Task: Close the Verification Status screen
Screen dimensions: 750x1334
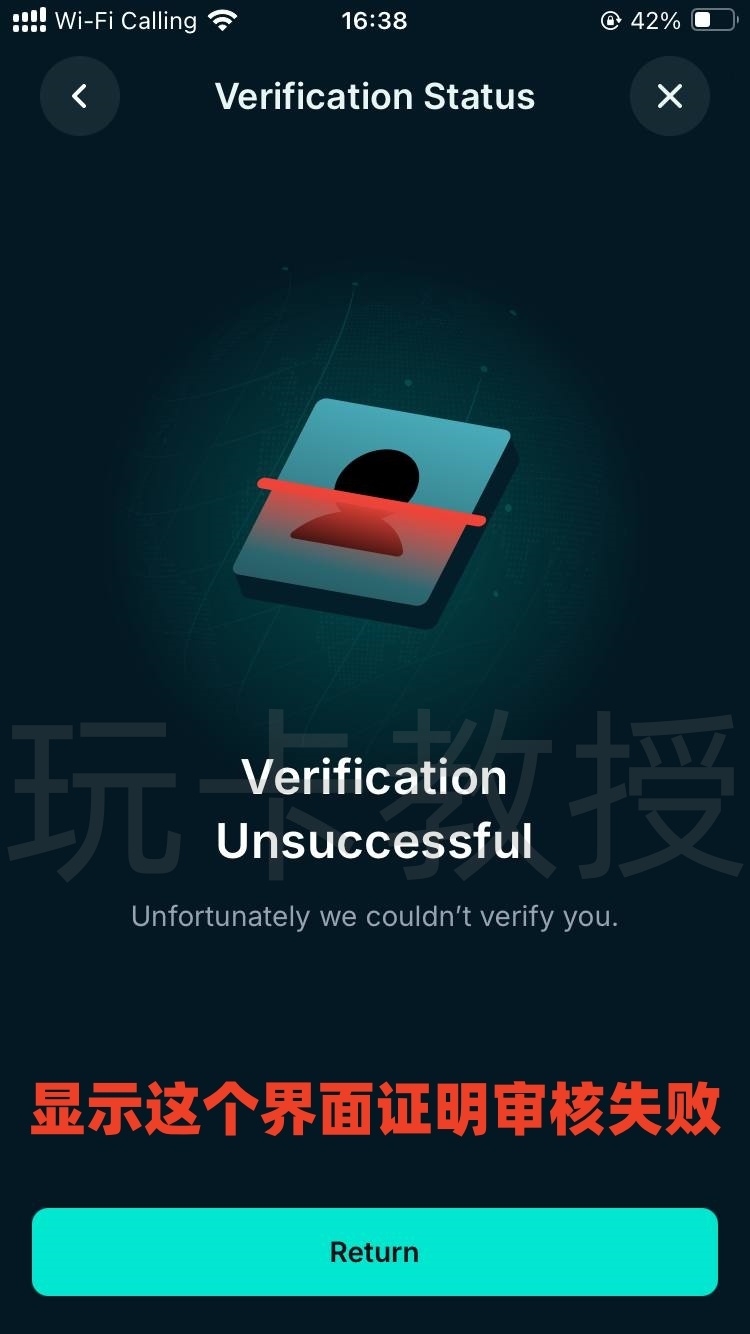Action: [669, 96]
